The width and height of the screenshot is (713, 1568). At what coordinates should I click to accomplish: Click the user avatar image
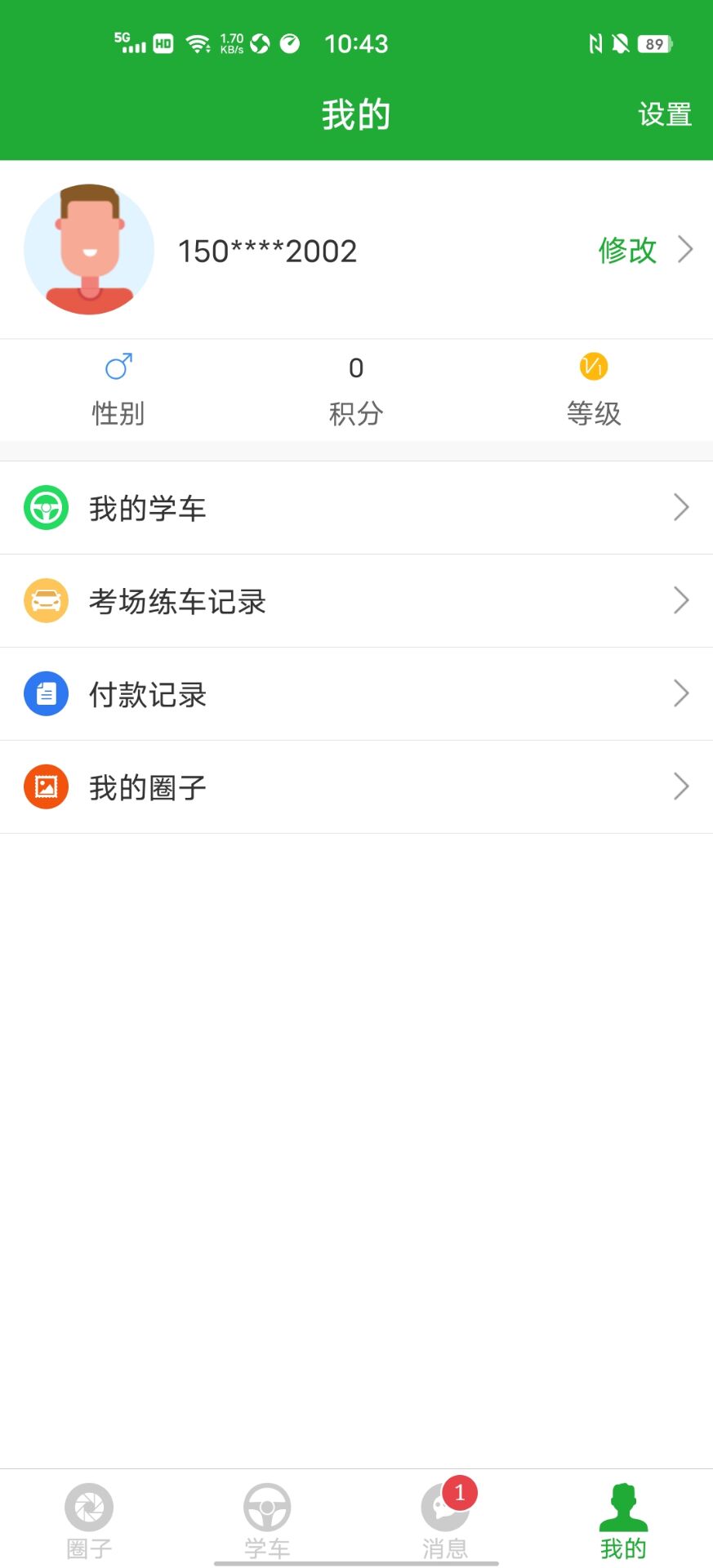pos(88,250)
